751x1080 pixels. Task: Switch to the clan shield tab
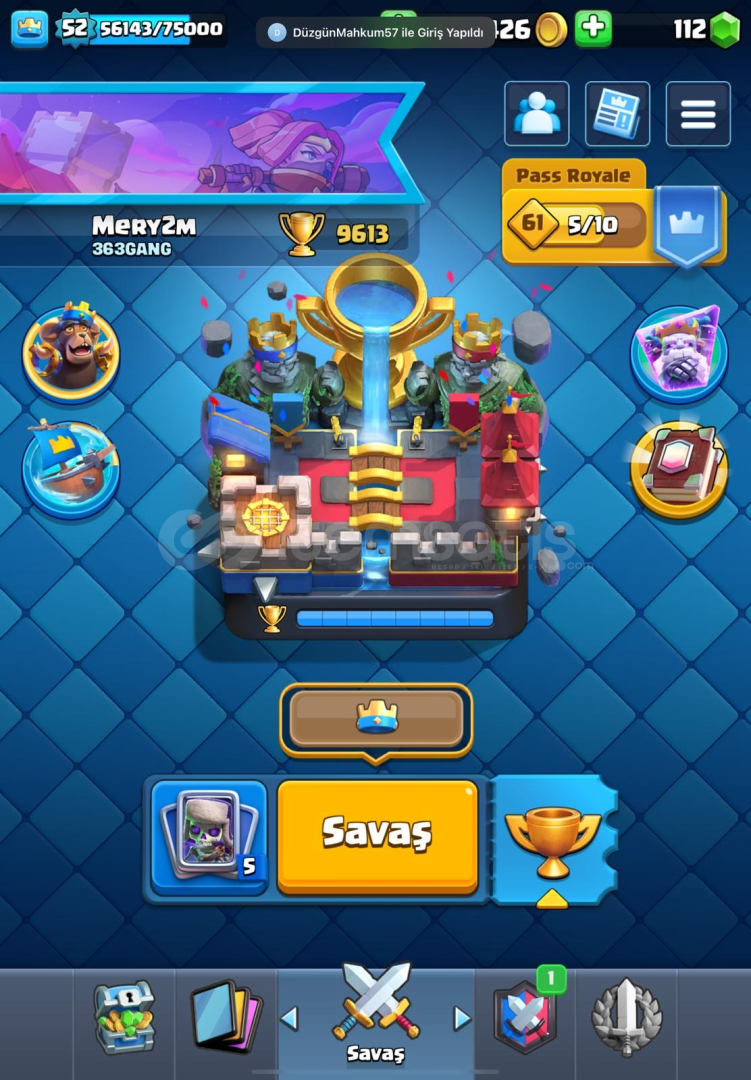click(525, 1017)
